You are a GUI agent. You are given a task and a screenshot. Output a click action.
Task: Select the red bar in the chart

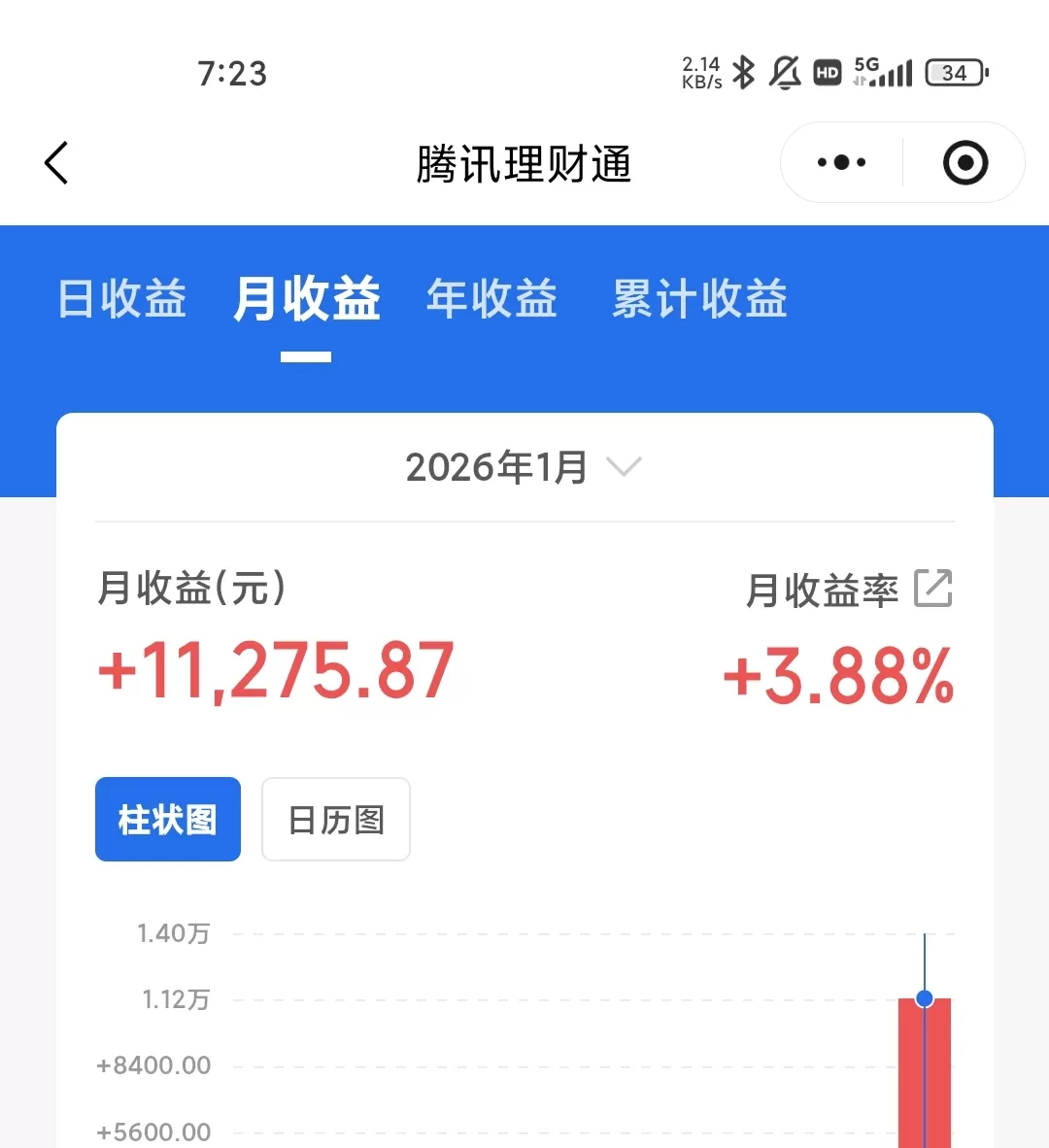[924, 1068]
